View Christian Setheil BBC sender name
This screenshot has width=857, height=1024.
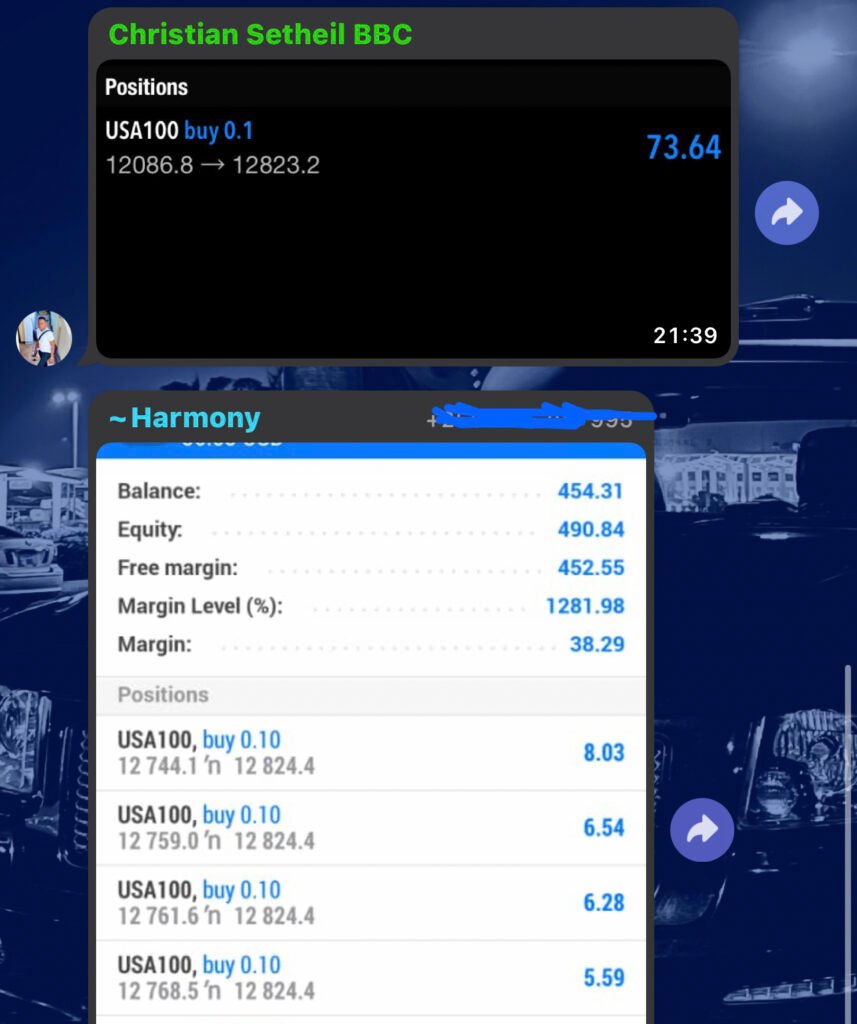pos(260,34)
